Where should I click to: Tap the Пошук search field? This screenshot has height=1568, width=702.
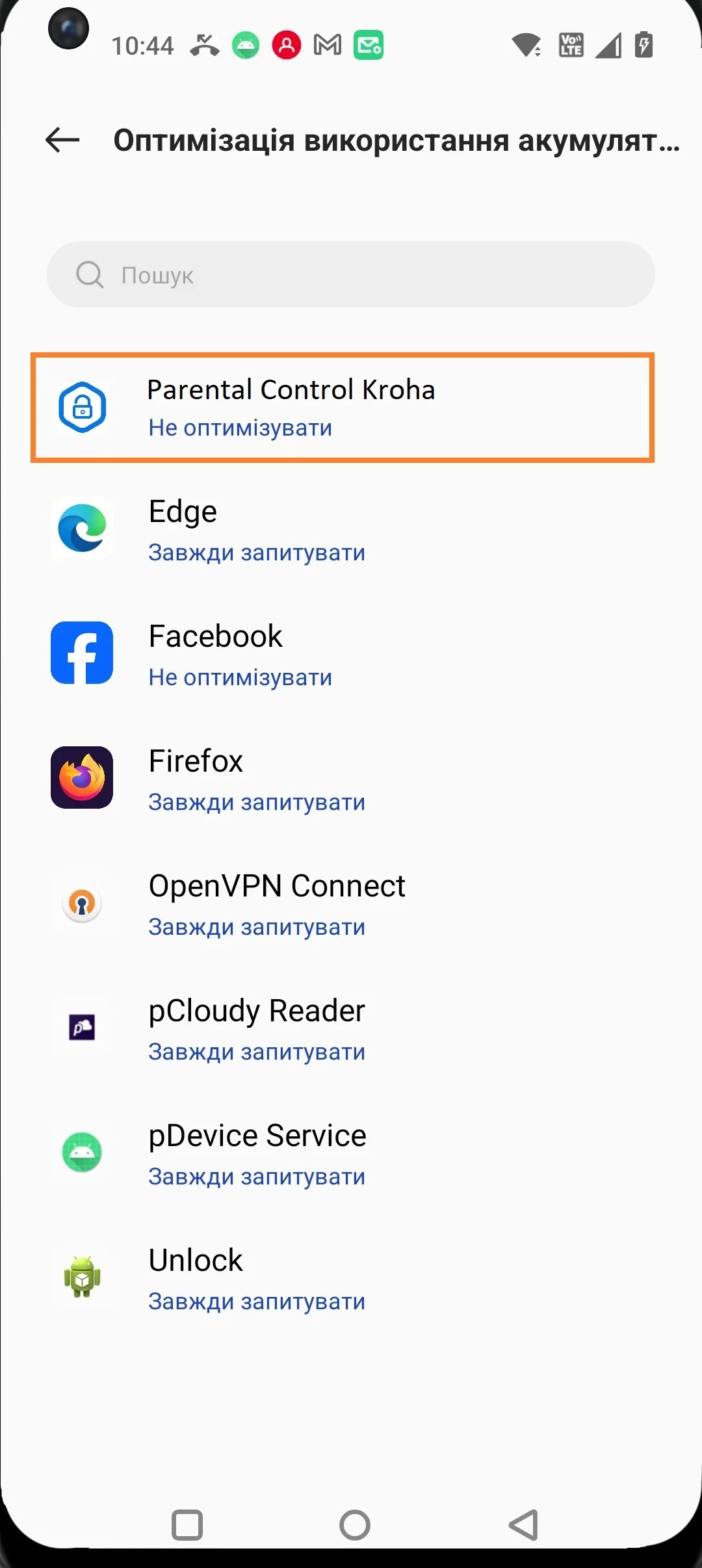point(351,274)
